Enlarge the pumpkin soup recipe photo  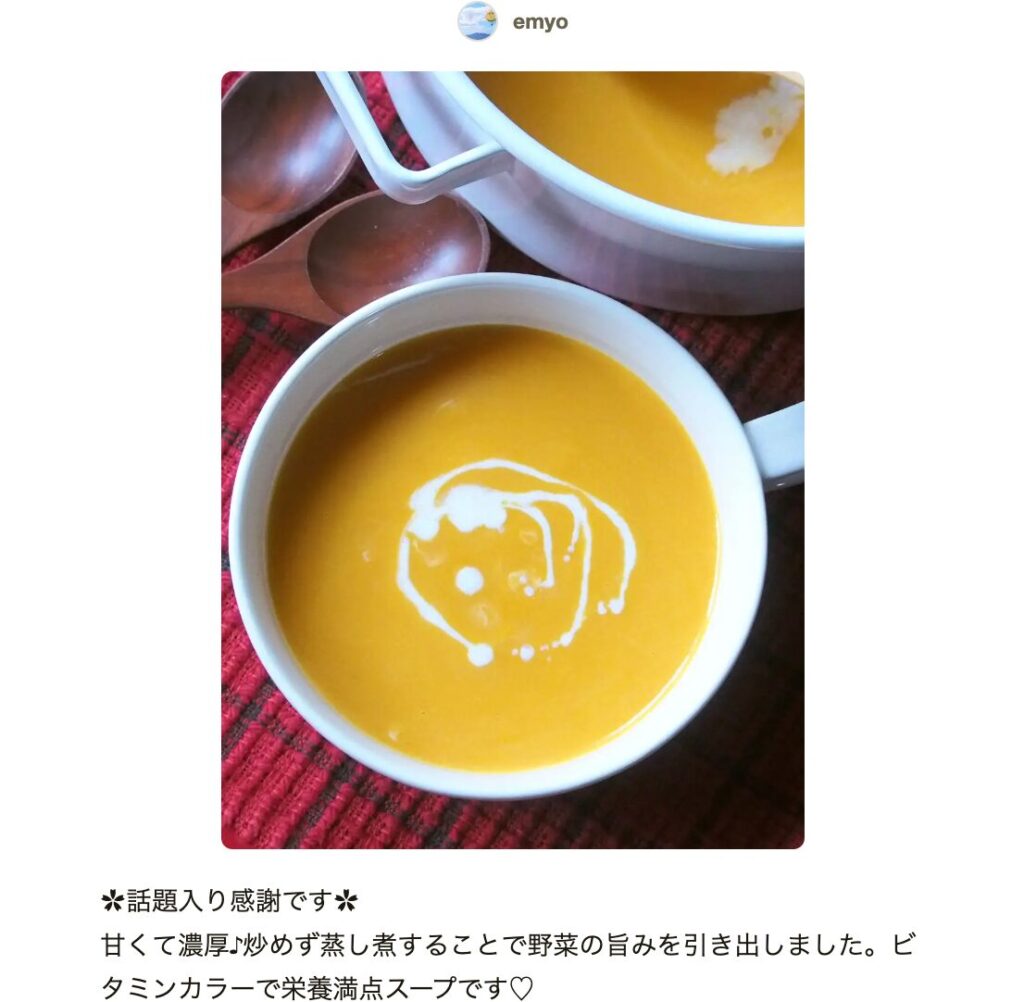(x=512, y=460)
